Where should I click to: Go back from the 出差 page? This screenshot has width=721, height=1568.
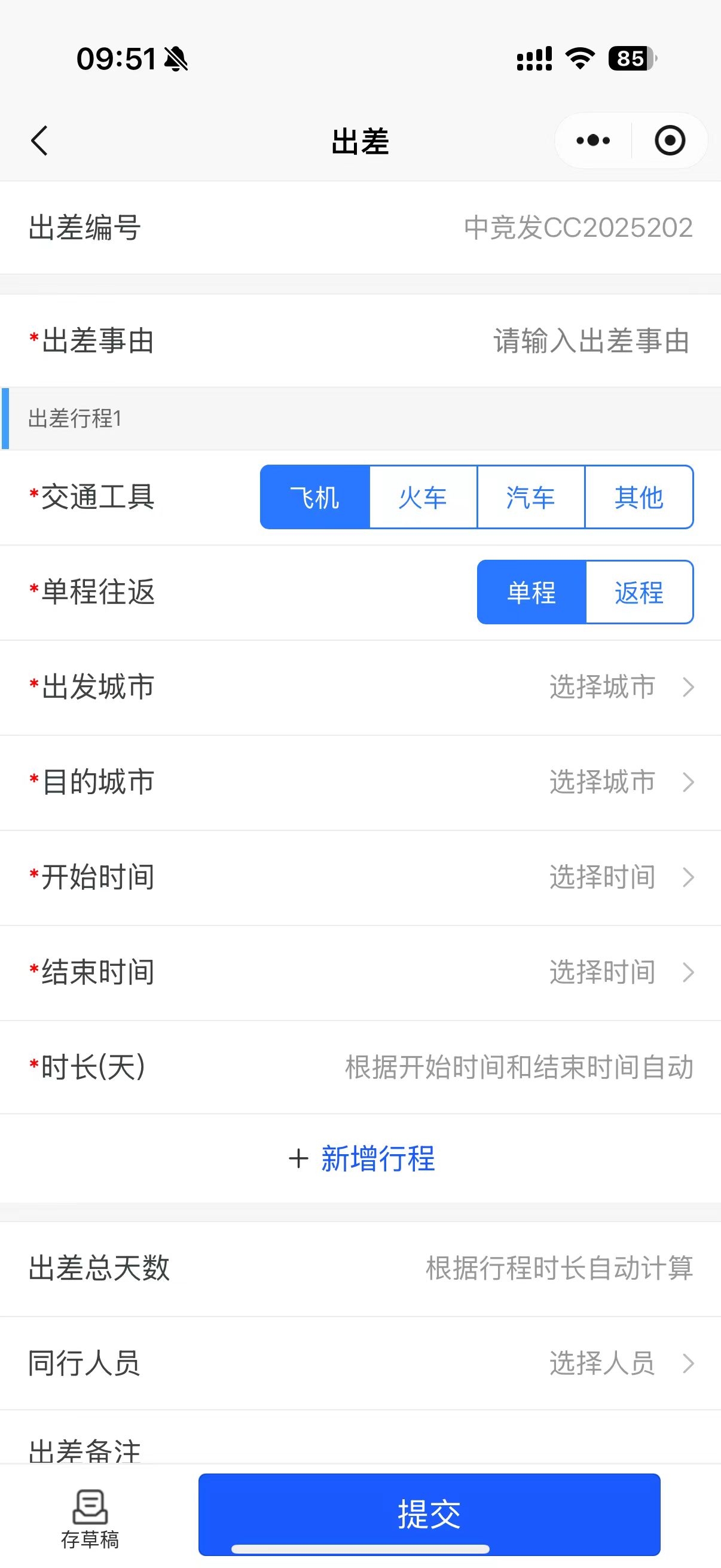[39, 141]
